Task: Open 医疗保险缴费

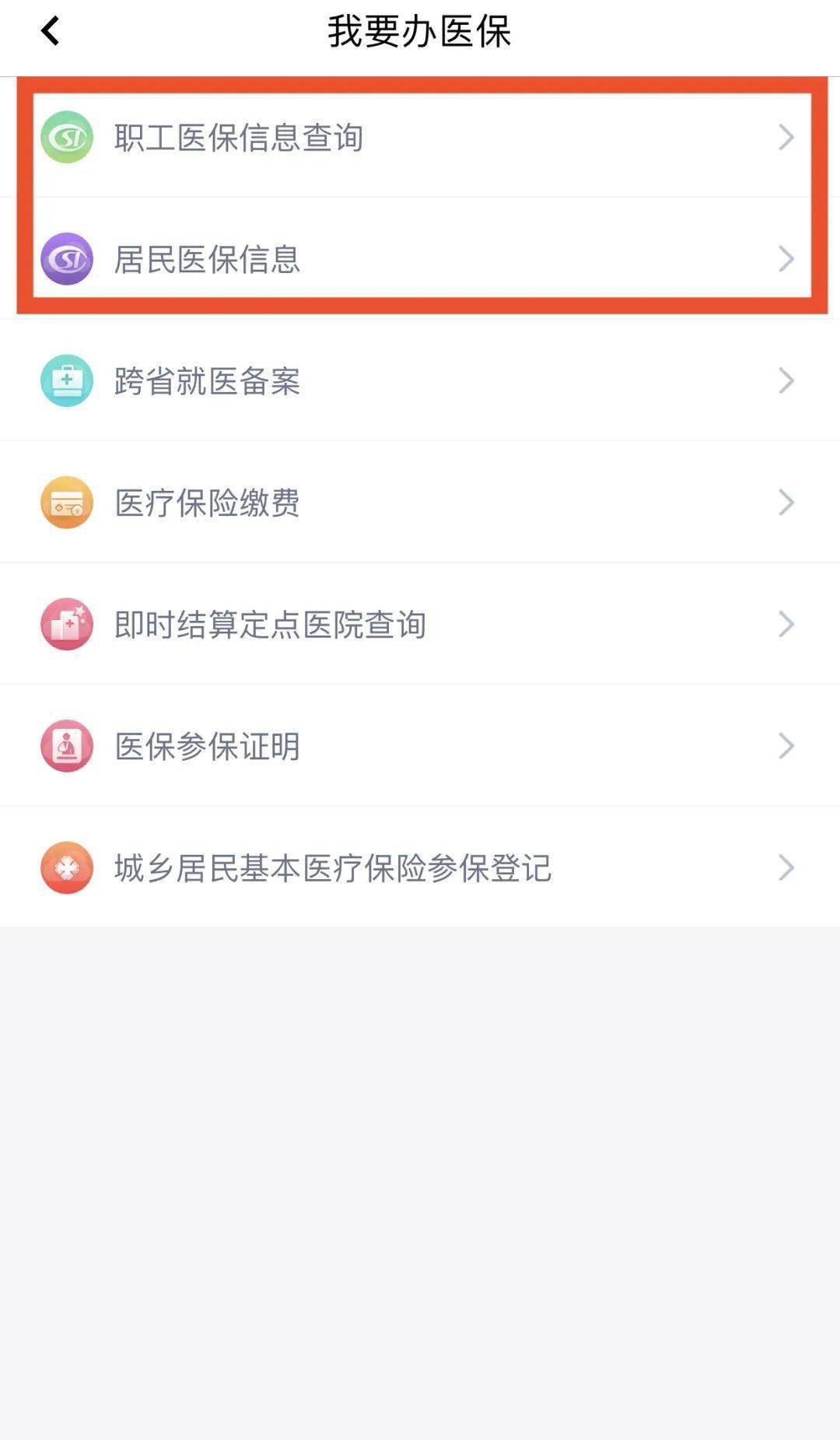Action: tap(208, 503)
